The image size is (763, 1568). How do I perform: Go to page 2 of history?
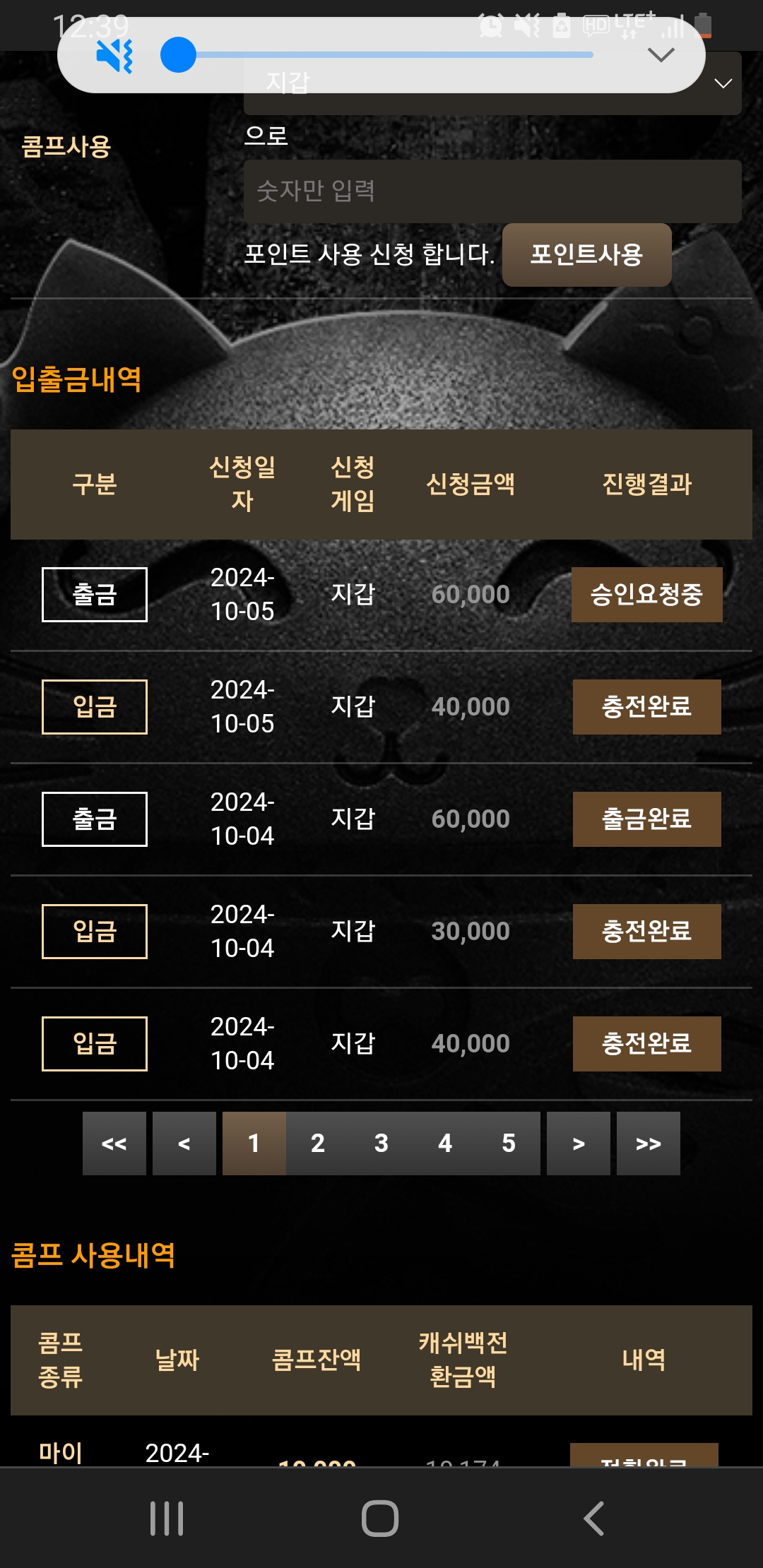tap(318, 1144)
